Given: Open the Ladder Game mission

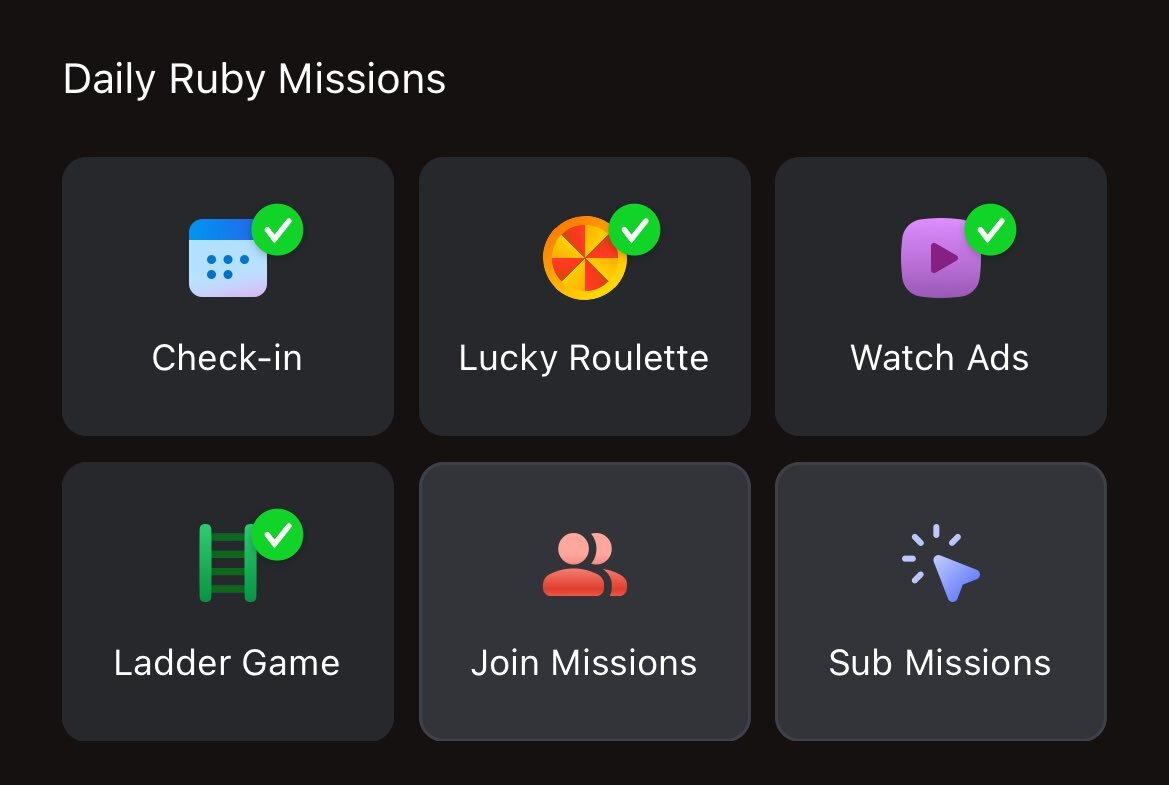Looking at the screenshot, I should pos(228,602).
